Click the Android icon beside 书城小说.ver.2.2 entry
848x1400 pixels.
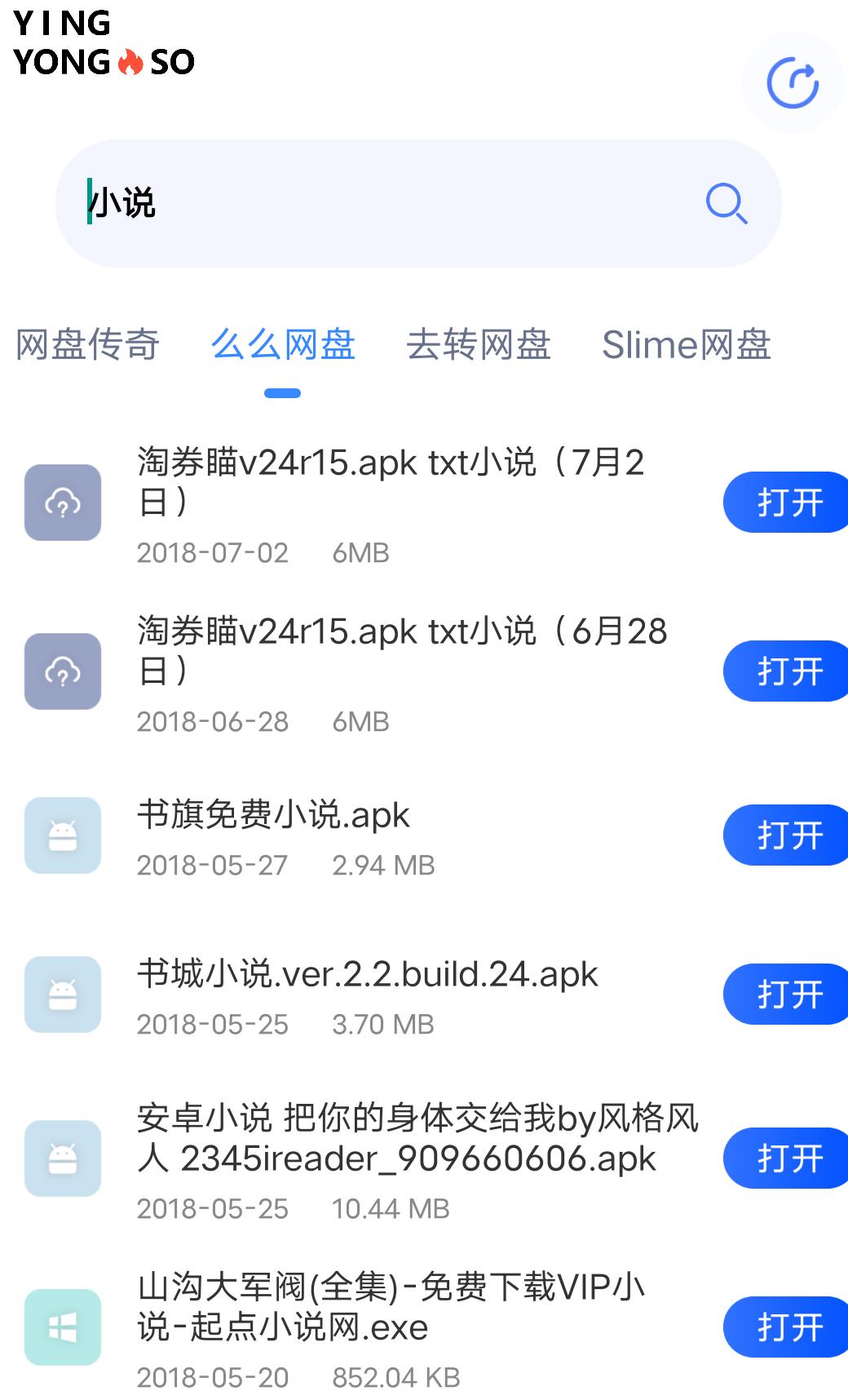coord(61,995)
